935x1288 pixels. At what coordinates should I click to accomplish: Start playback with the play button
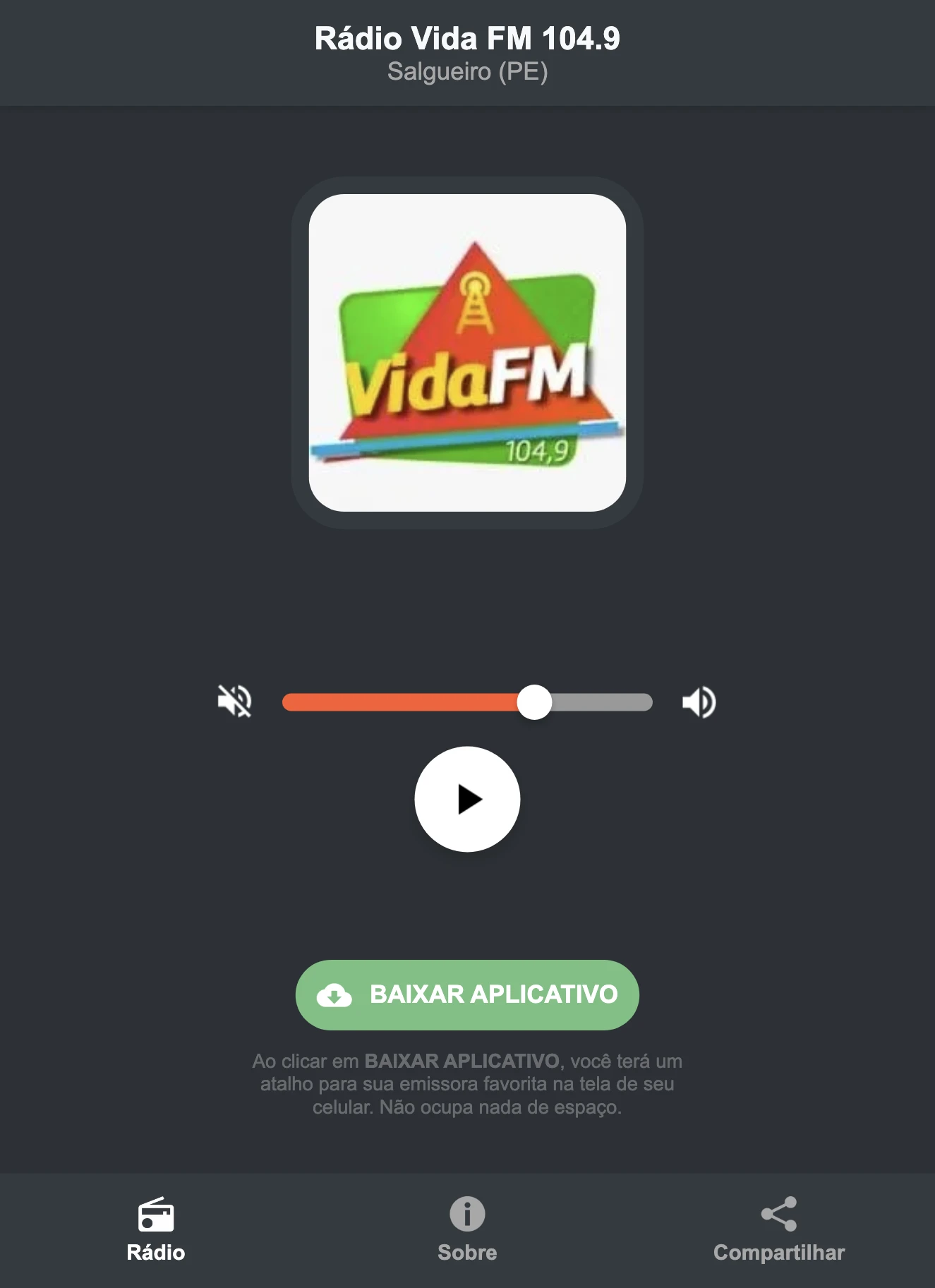(467, 798)
